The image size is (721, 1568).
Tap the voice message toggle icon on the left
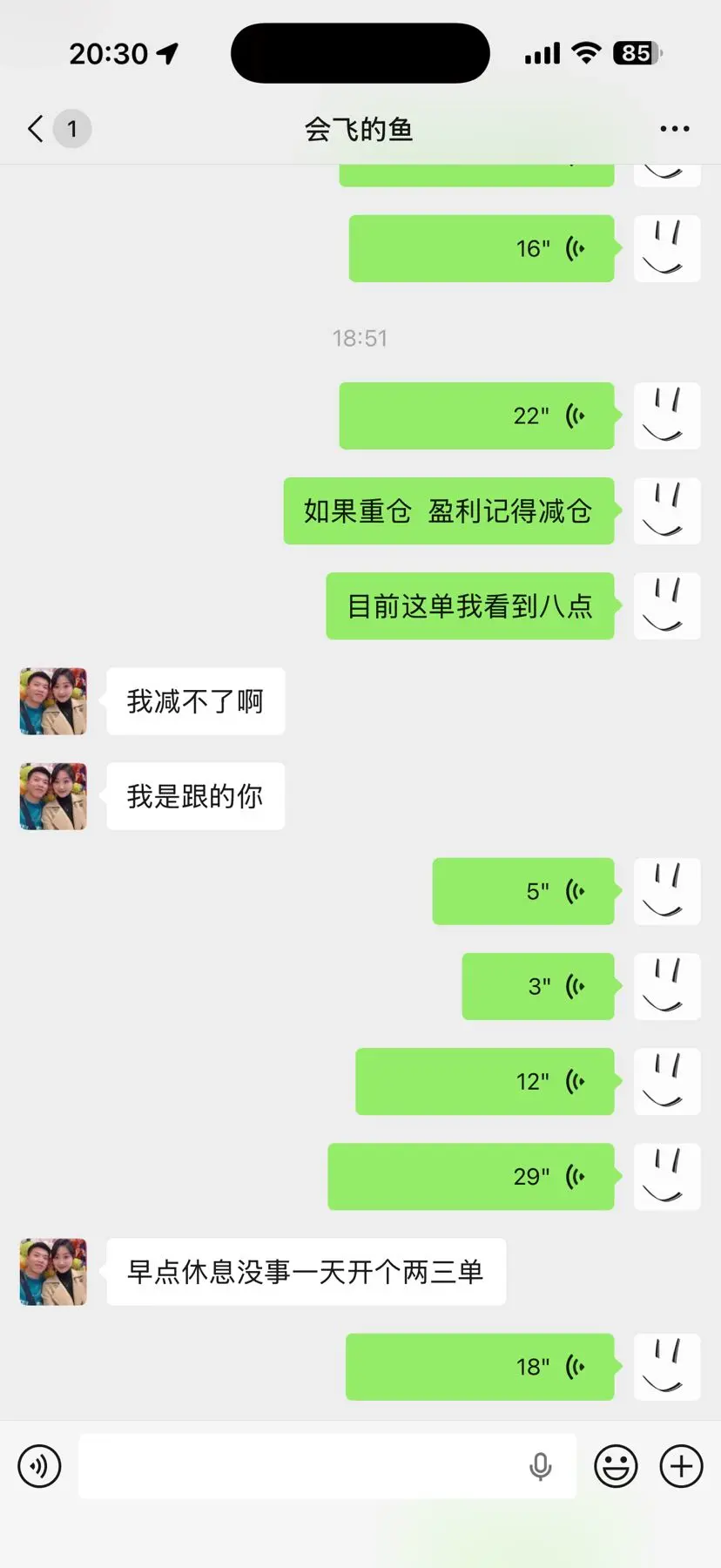point(38,1466)
